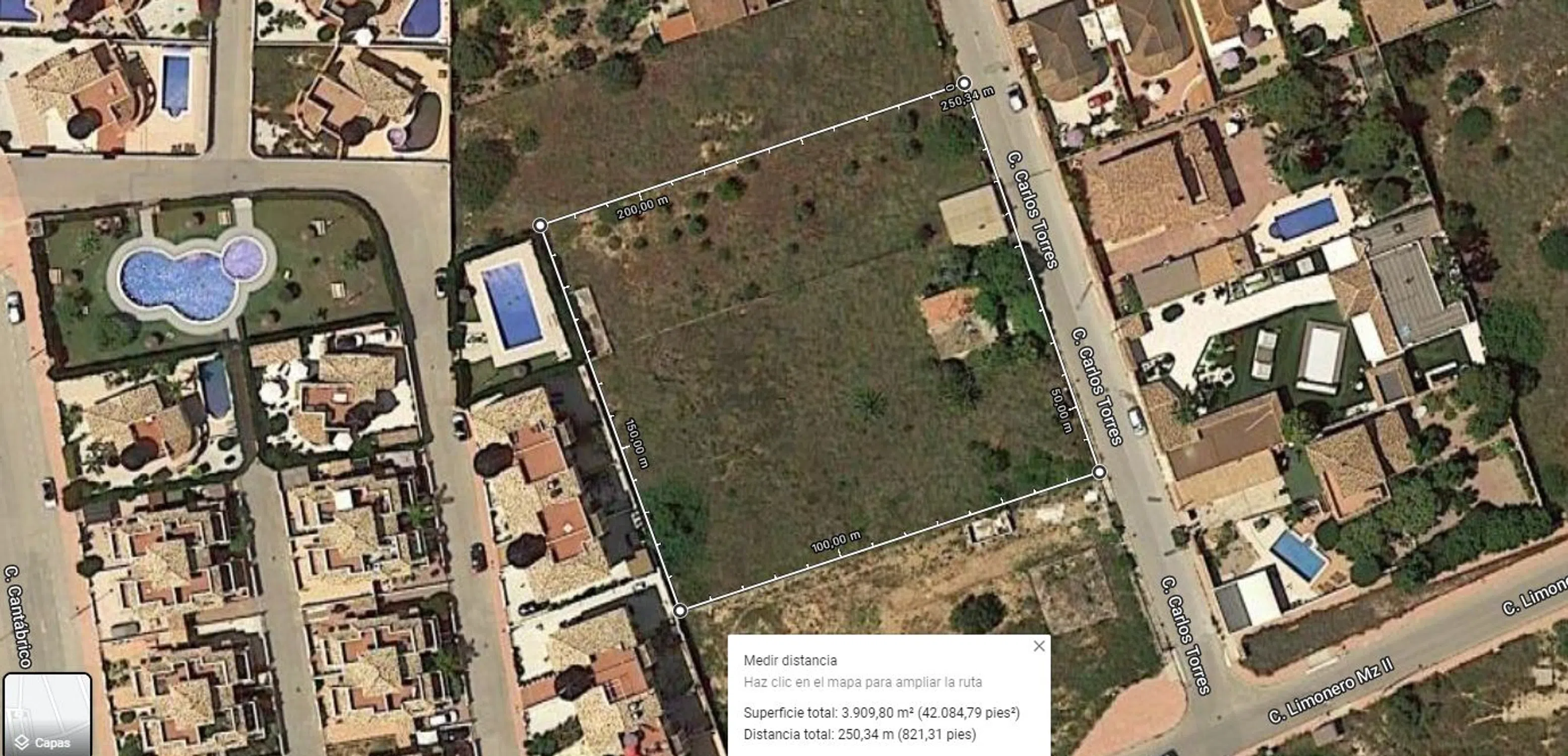Close the Medir distancia panel
Screen dimensions: 1568x756
coord(1039,646)
